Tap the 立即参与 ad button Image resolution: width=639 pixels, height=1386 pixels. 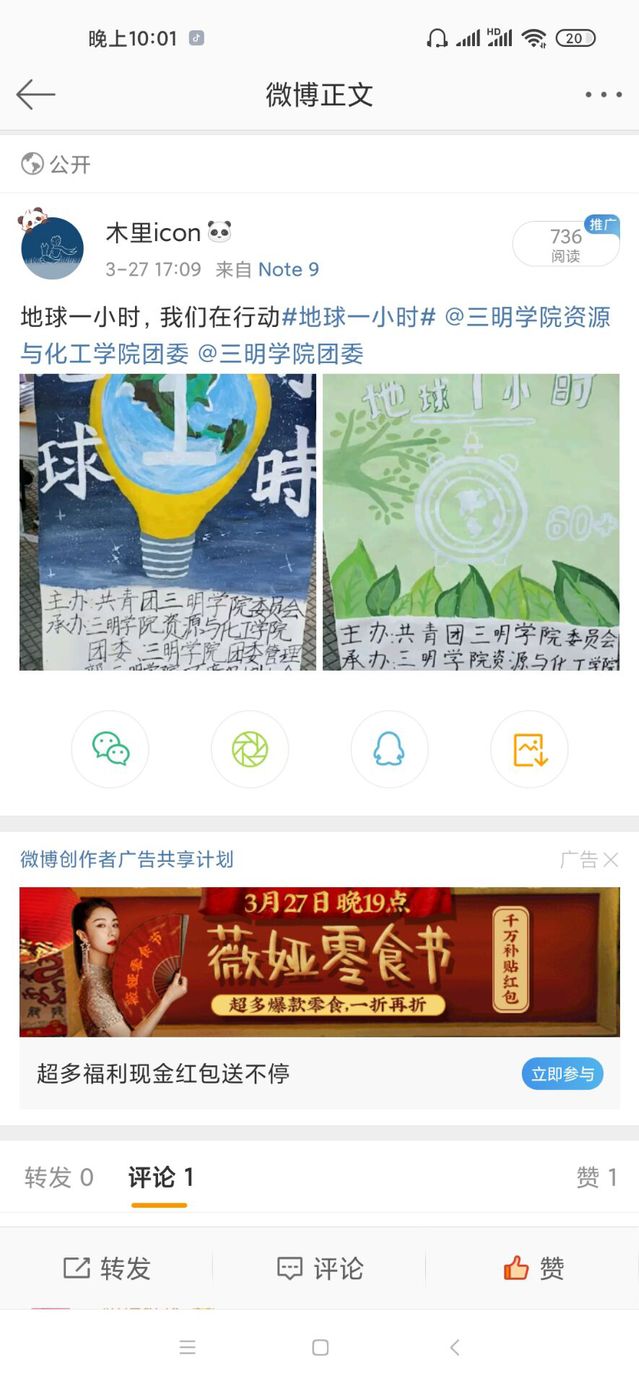click(562, 1074)
